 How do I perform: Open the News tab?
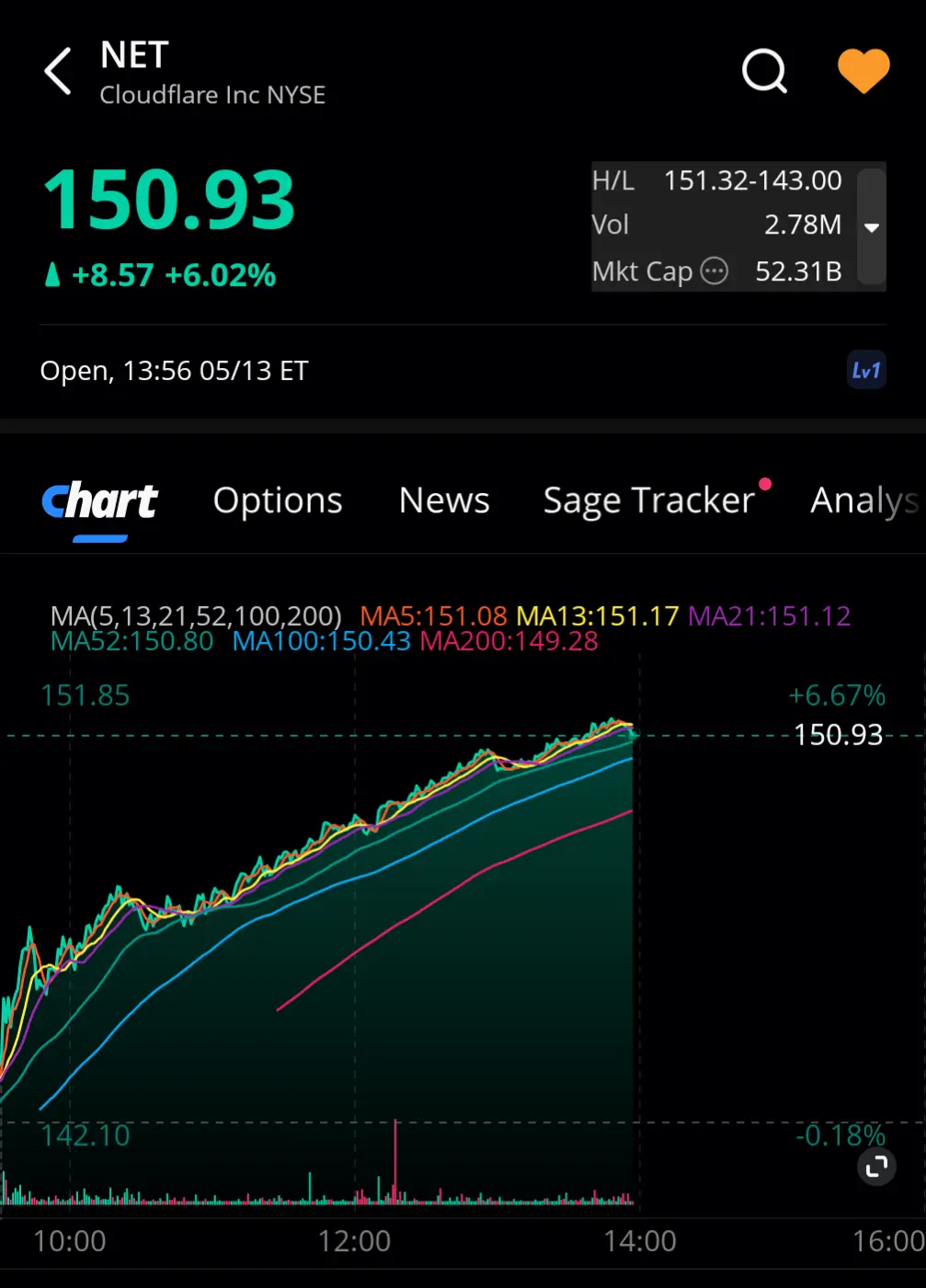point(444,501)
